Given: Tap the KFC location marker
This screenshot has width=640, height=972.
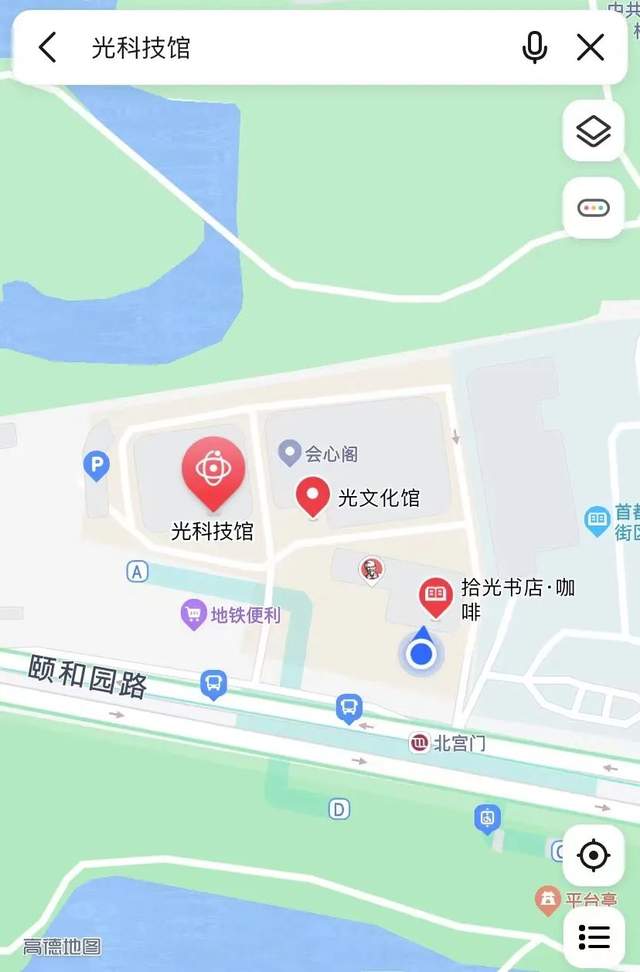Looking at the screenshot, I should 372,571.
